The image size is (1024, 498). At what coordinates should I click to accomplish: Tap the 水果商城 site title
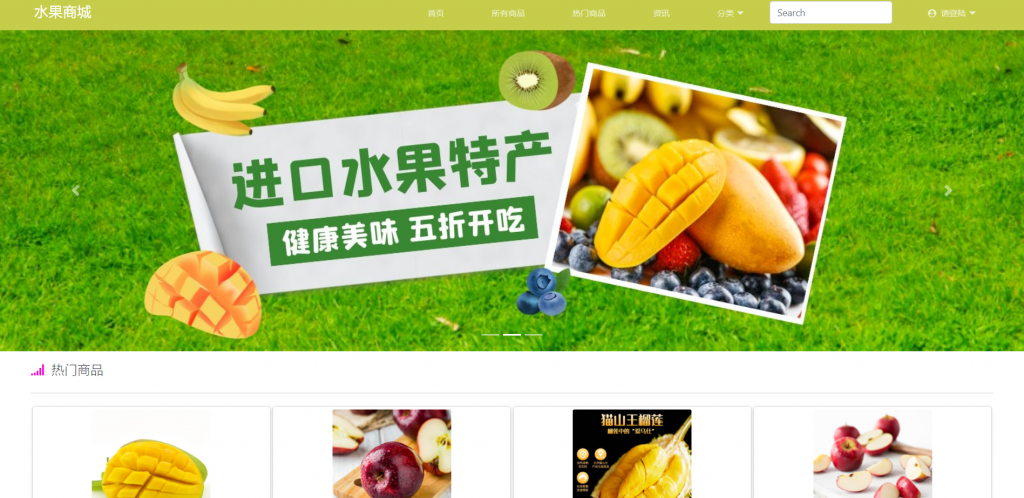[62, 12]
